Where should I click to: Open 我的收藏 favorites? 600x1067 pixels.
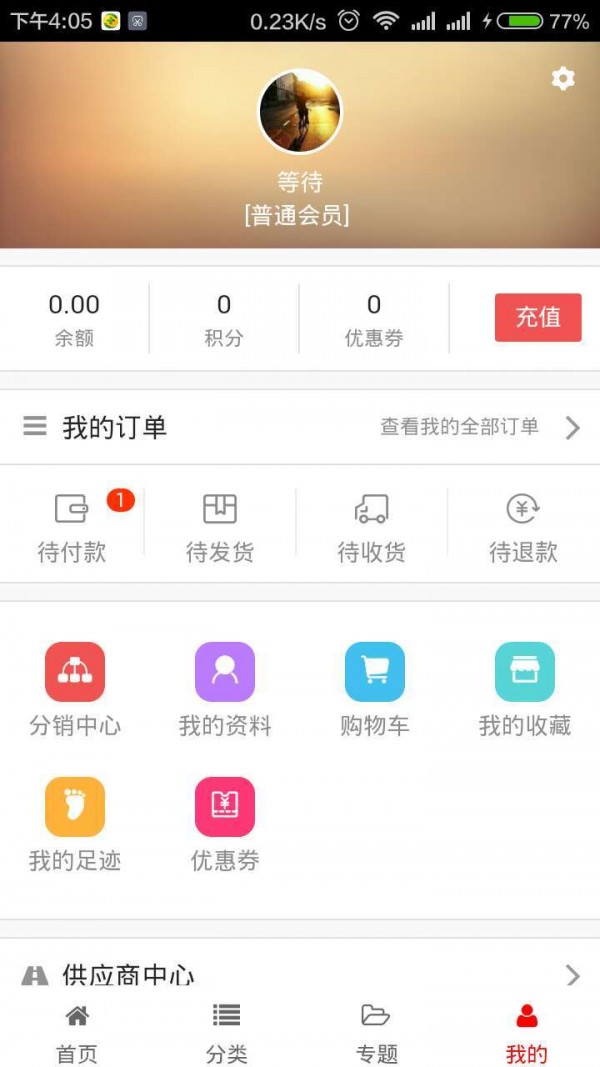[525, 688]
